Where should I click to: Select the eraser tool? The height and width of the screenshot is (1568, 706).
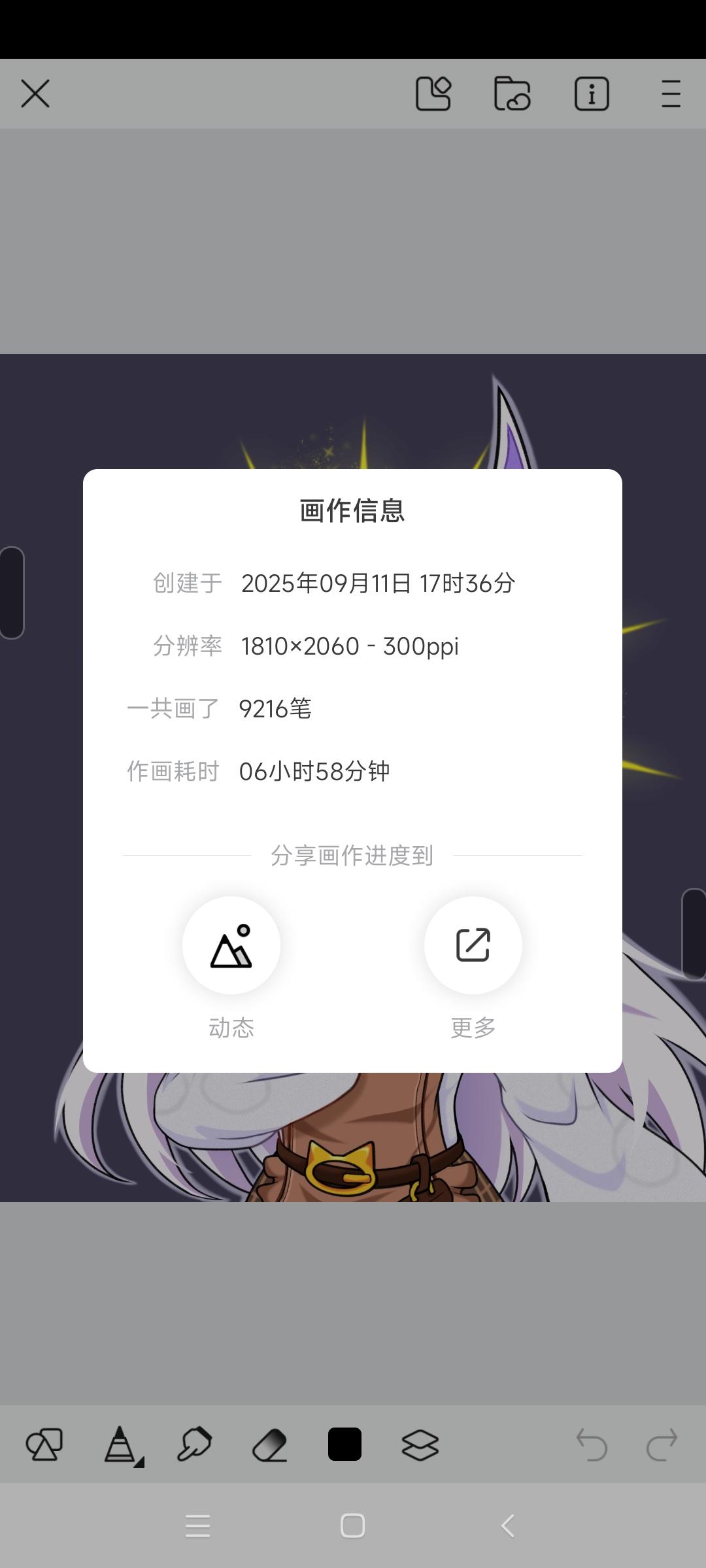click(271, 1445)
